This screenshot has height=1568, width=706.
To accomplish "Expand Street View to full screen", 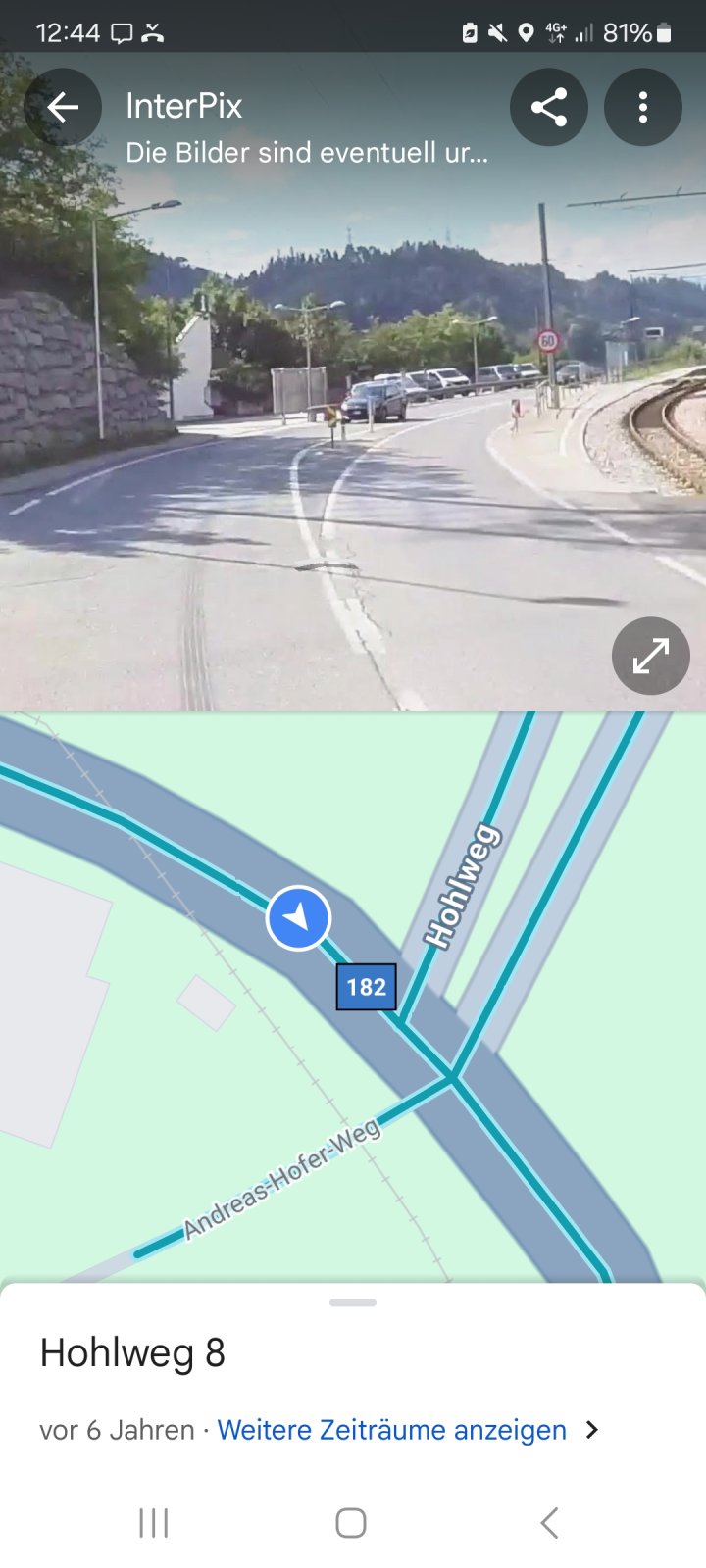I will pos(650,656).
